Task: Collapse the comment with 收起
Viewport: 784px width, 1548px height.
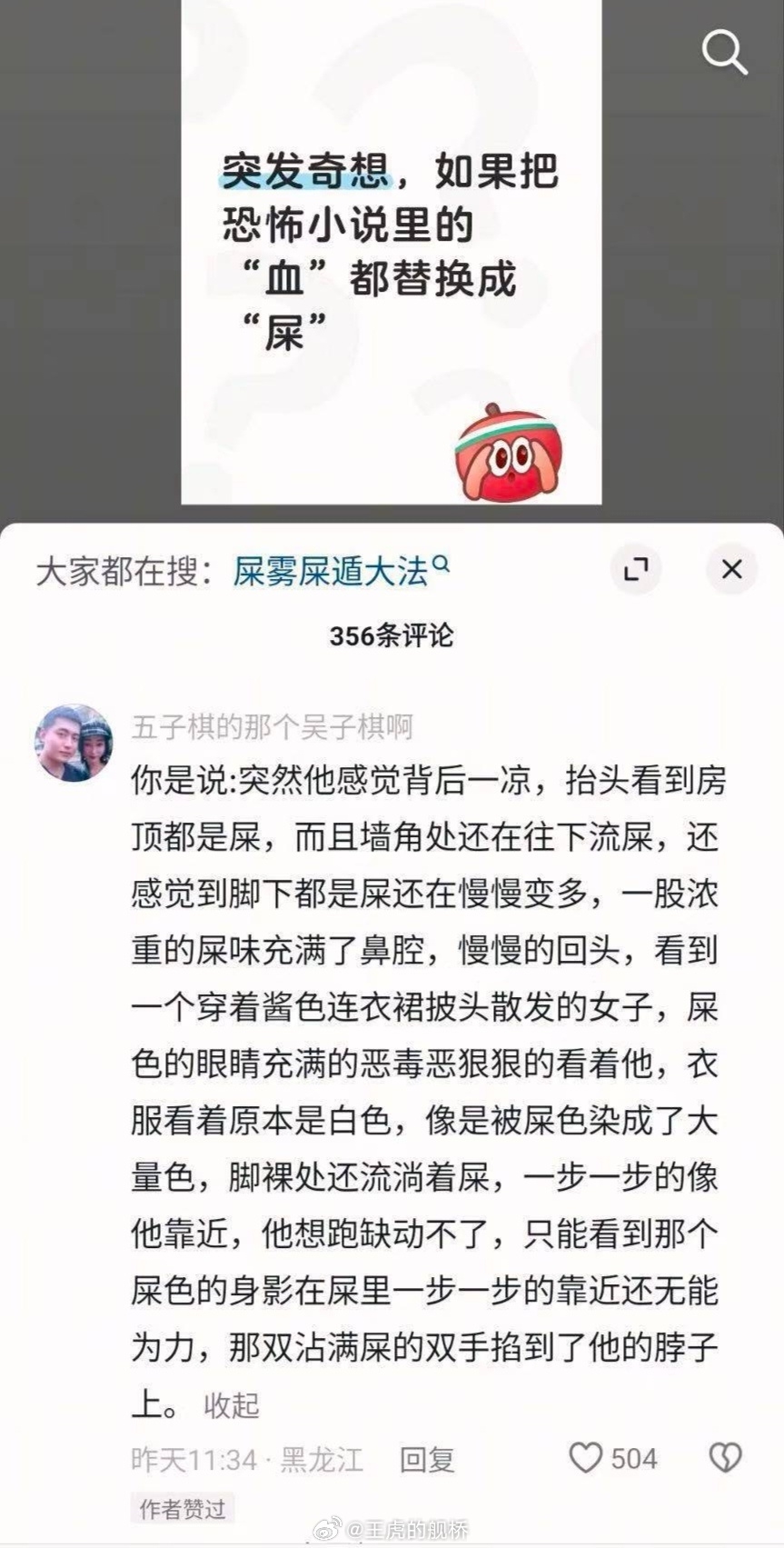Action: 232,1405
